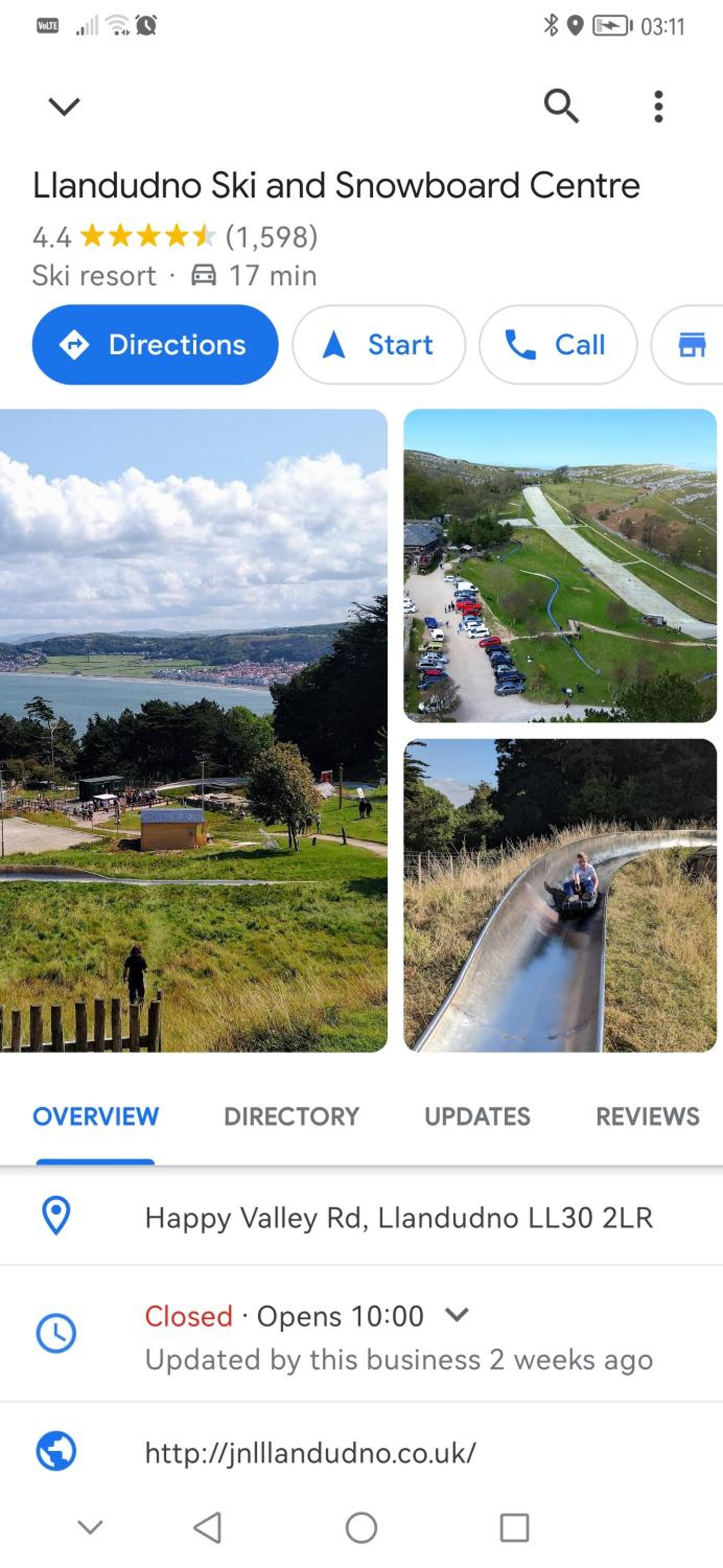
Task: Go to the home screen
Action: click(x=361, y=1528)
